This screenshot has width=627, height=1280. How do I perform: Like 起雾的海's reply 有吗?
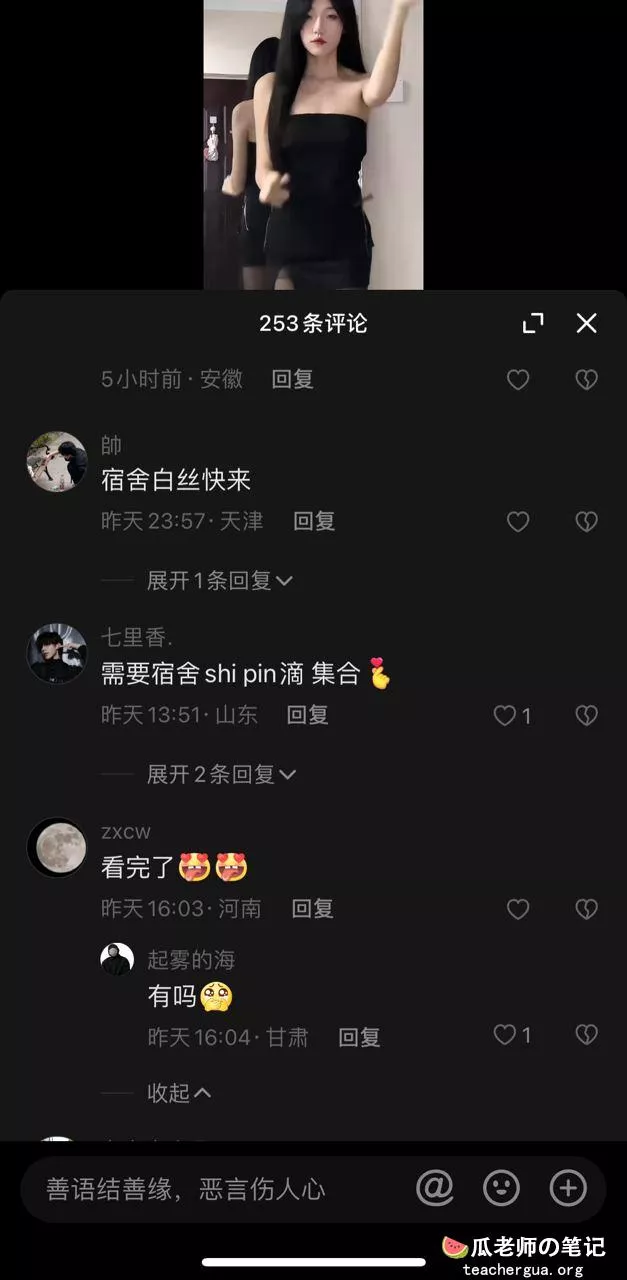[x=506, y=1035]
